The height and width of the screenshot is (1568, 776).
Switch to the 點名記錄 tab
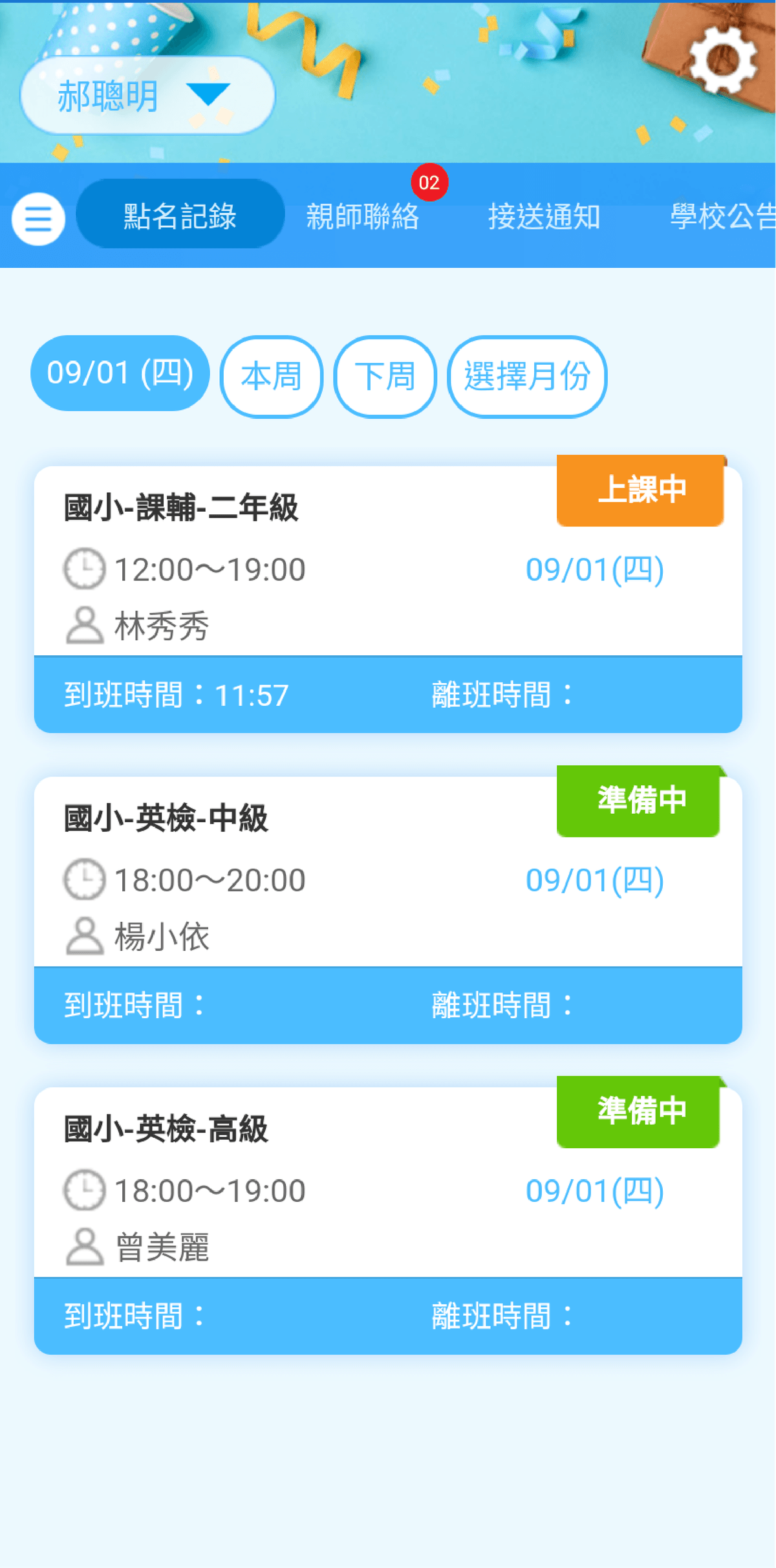[180, 215]
